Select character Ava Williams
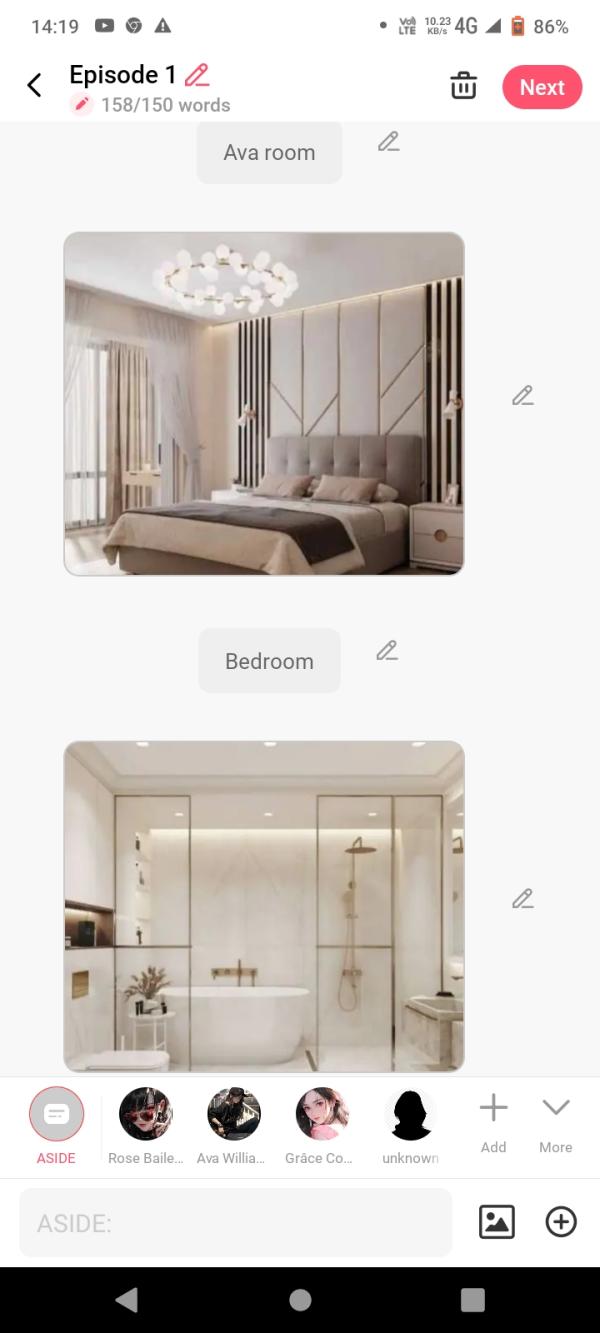Viewport: 600px width, 1333px height. click(234, 1114)
